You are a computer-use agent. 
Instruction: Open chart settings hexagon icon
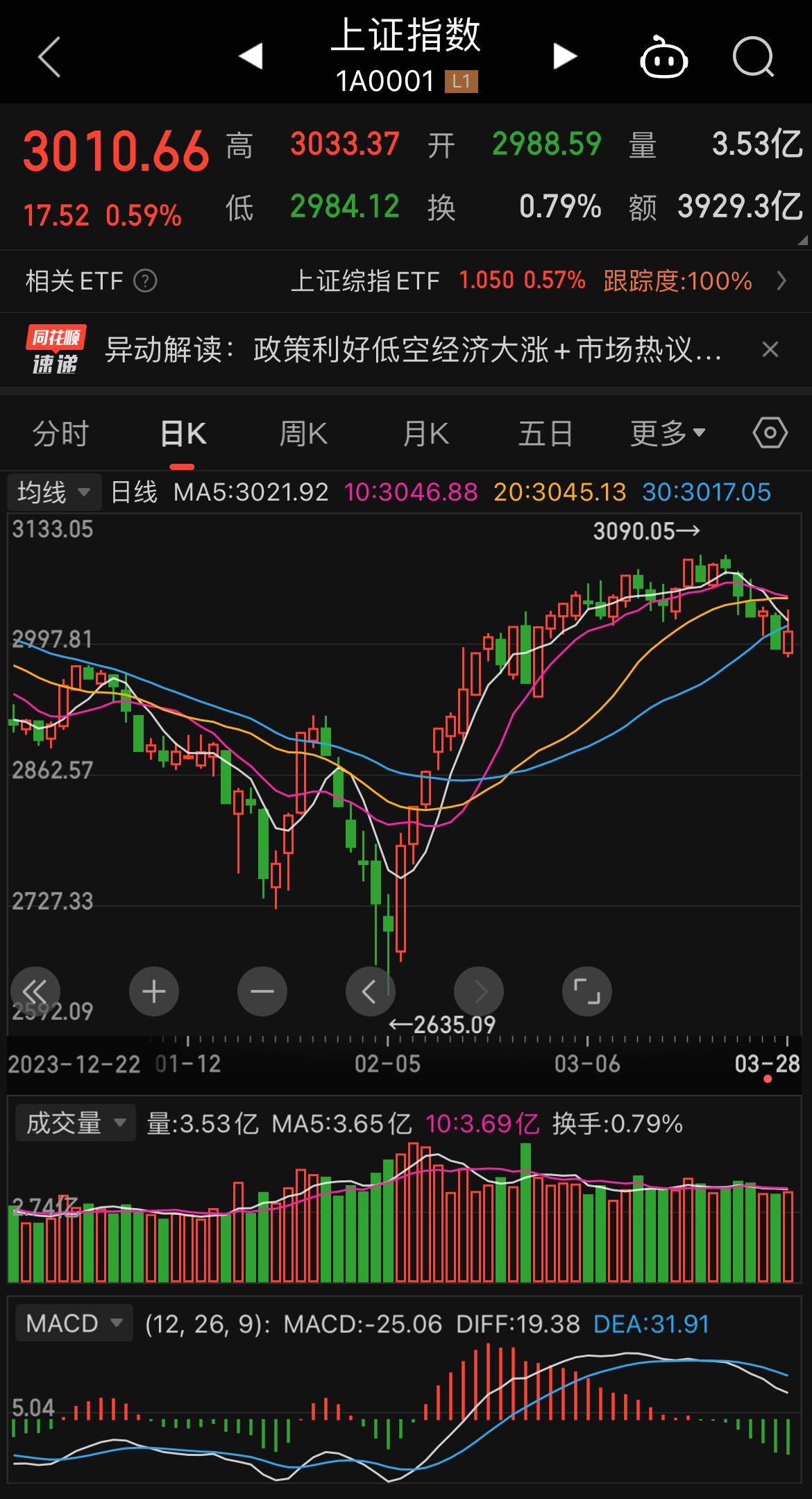click(770, 433)
